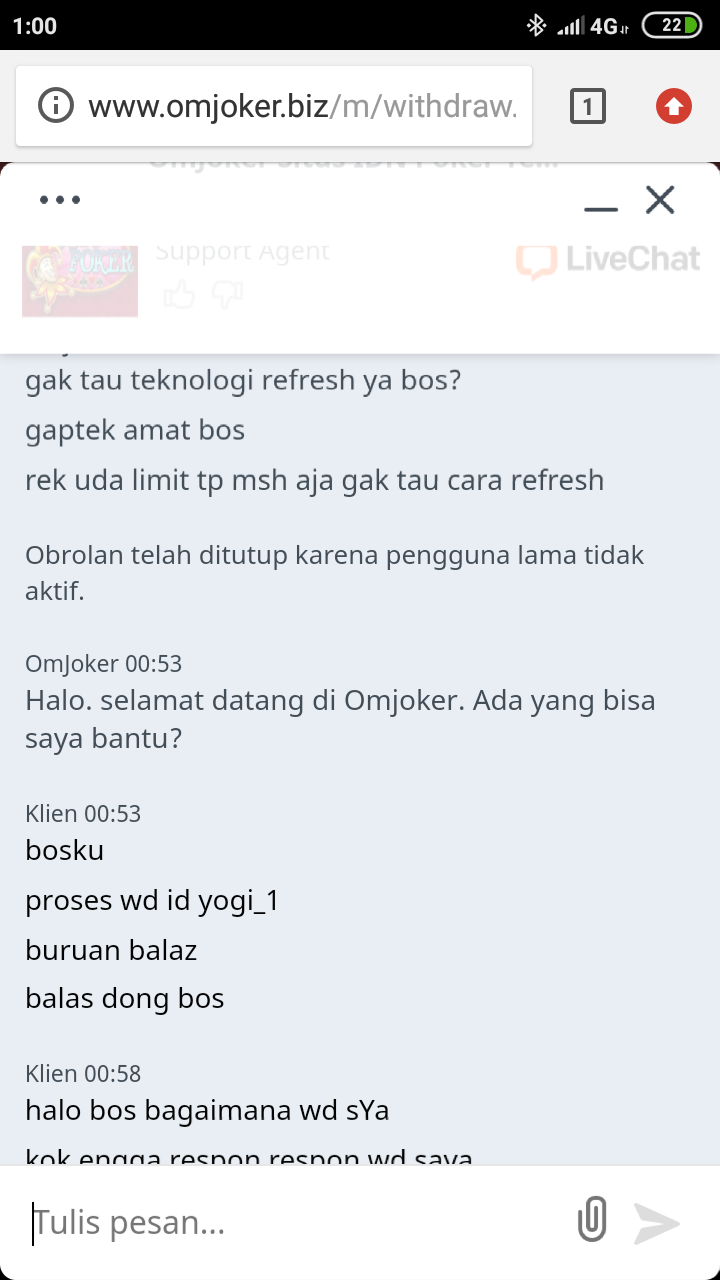Rate the support agent thumbs up
The image size is (720, 1280).
click(179, 294)
